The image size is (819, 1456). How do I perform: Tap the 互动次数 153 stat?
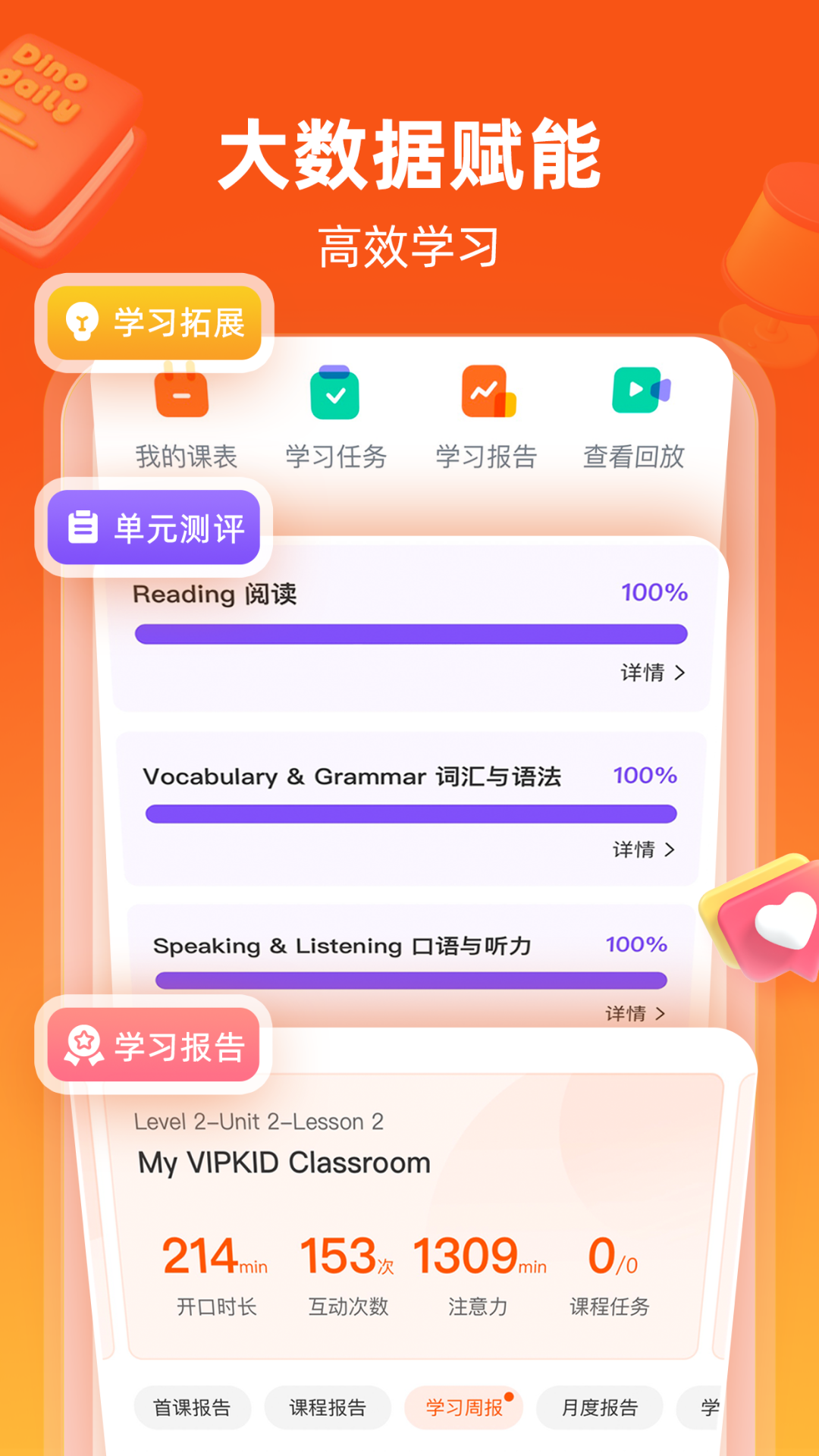347,1259
